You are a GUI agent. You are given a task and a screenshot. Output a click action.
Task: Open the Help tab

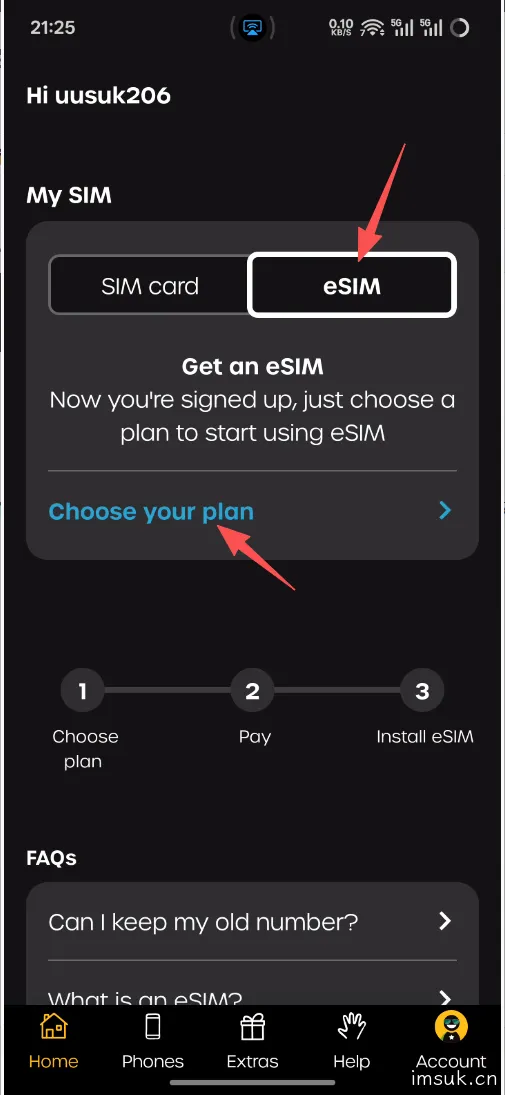coord(351,1043)
